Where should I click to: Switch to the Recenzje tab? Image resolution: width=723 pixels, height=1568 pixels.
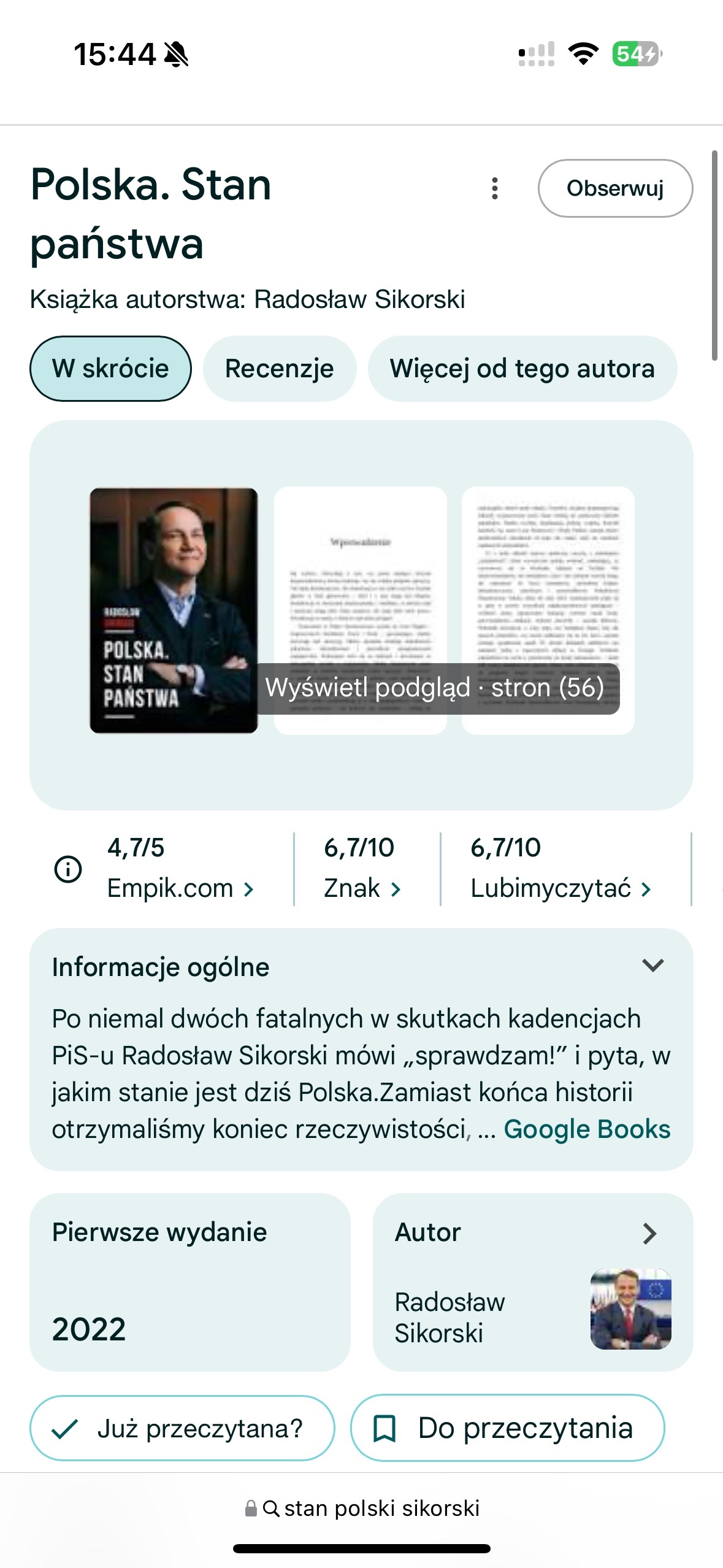tap(279, 369)
